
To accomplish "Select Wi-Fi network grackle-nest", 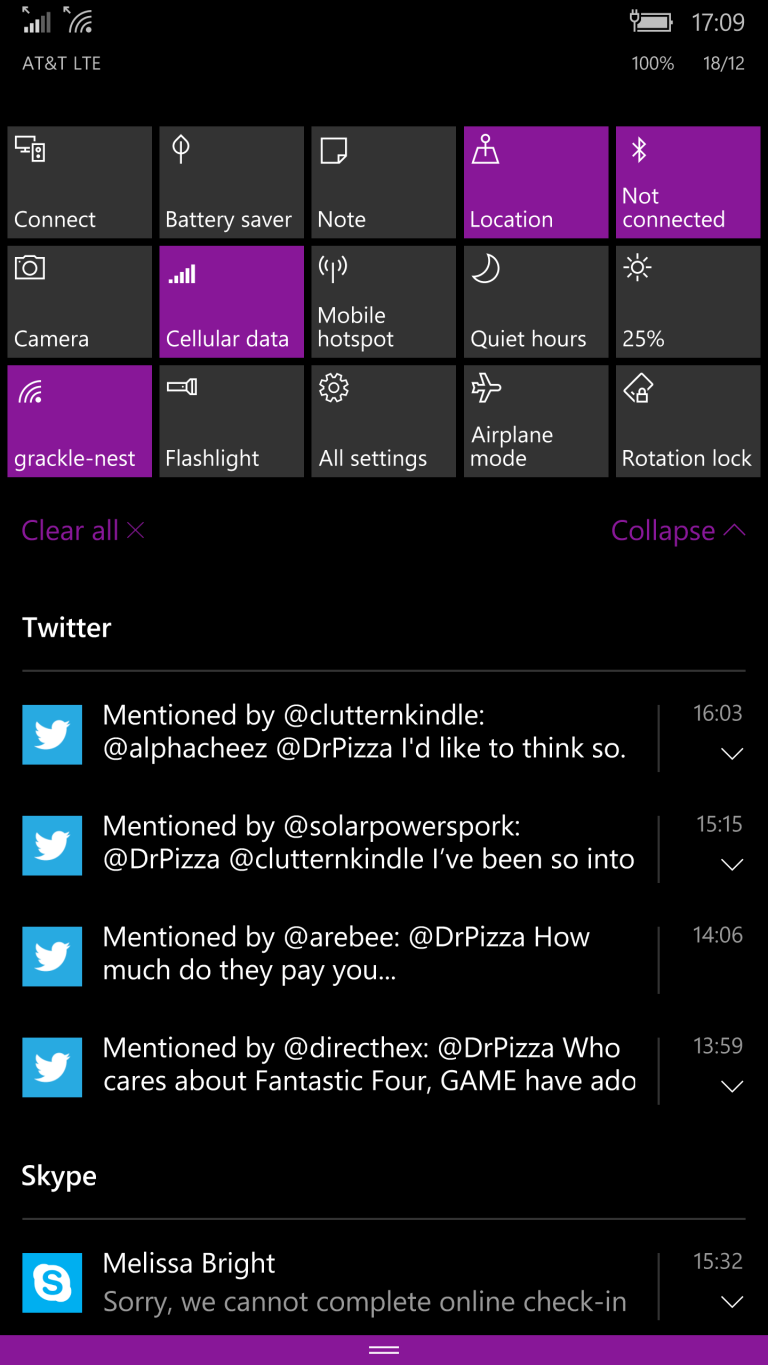I will tap(79, 421).
